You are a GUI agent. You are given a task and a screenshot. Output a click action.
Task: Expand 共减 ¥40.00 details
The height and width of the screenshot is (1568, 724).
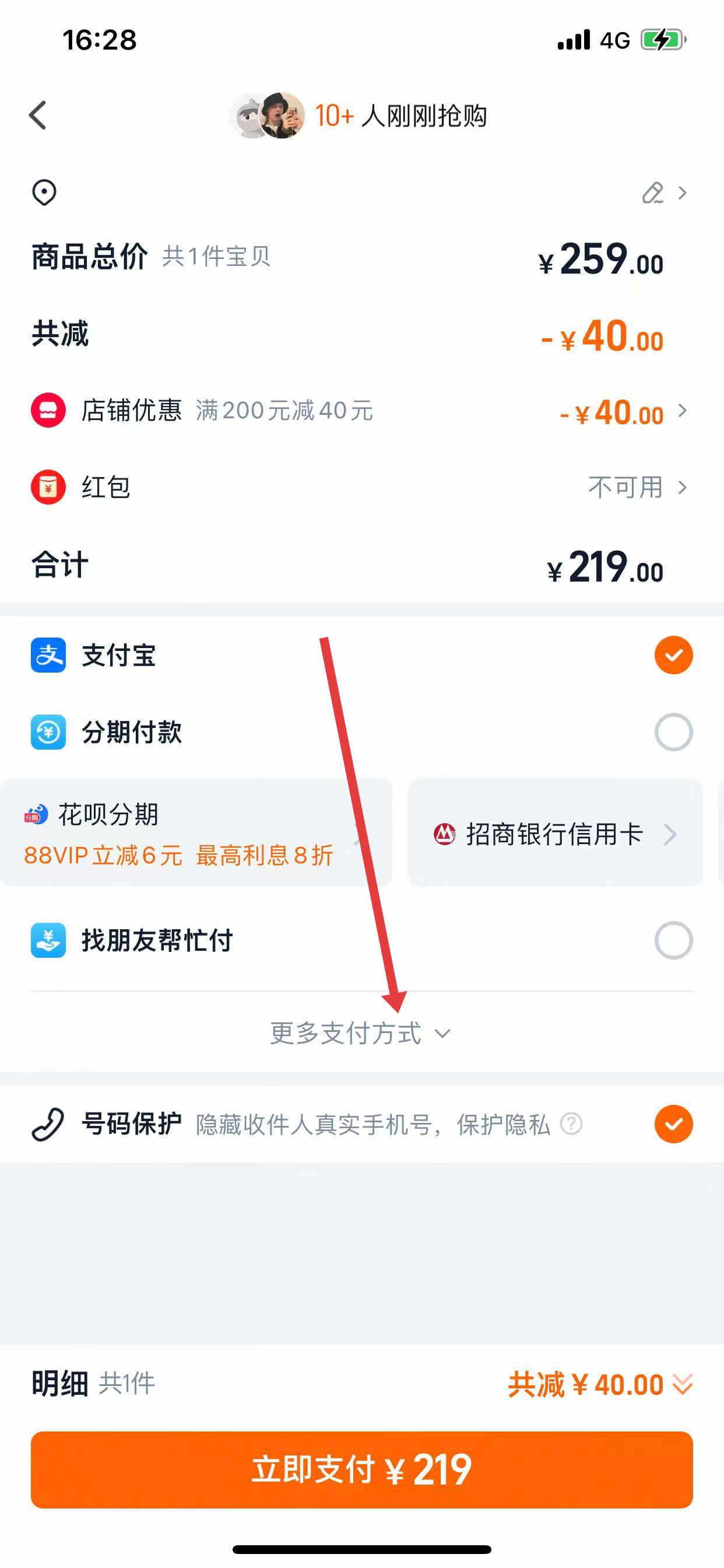tap(600, 1385)
